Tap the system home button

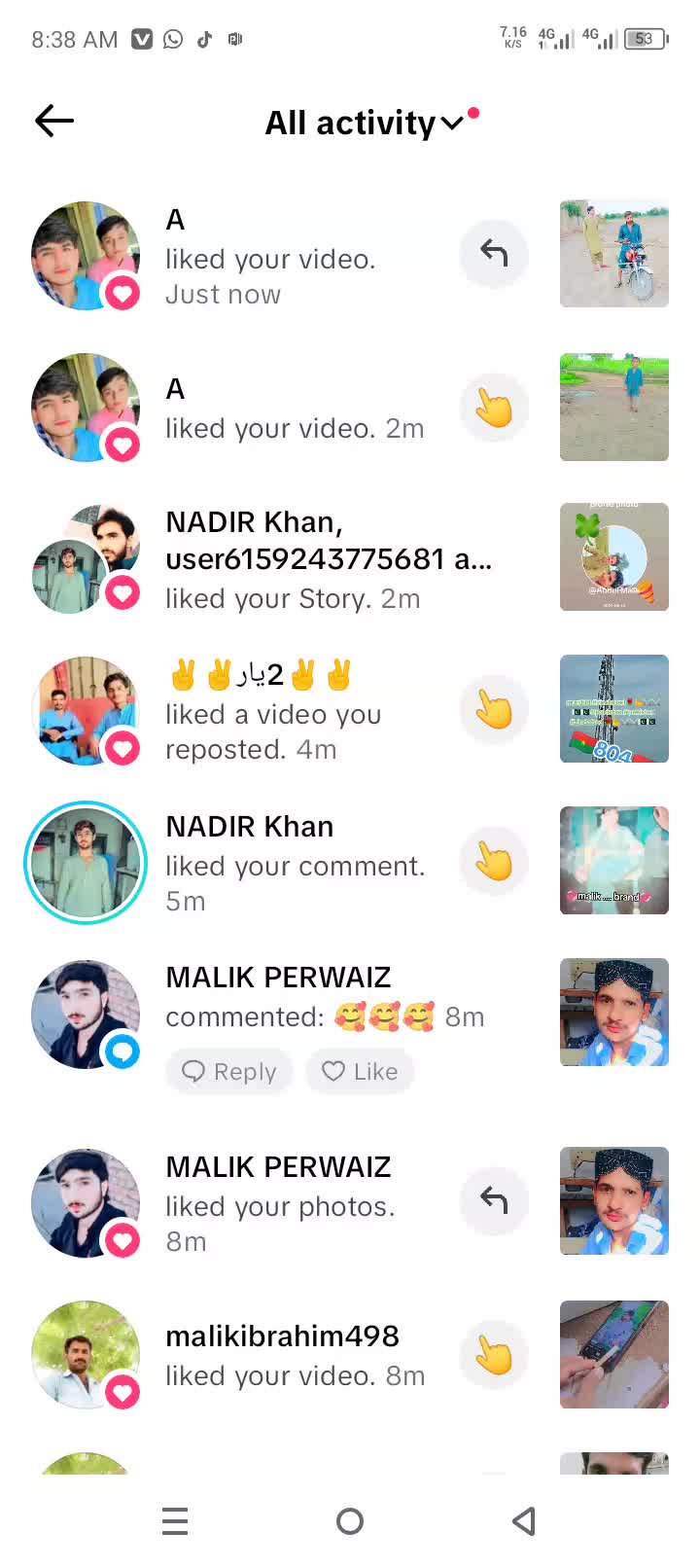350,1521
